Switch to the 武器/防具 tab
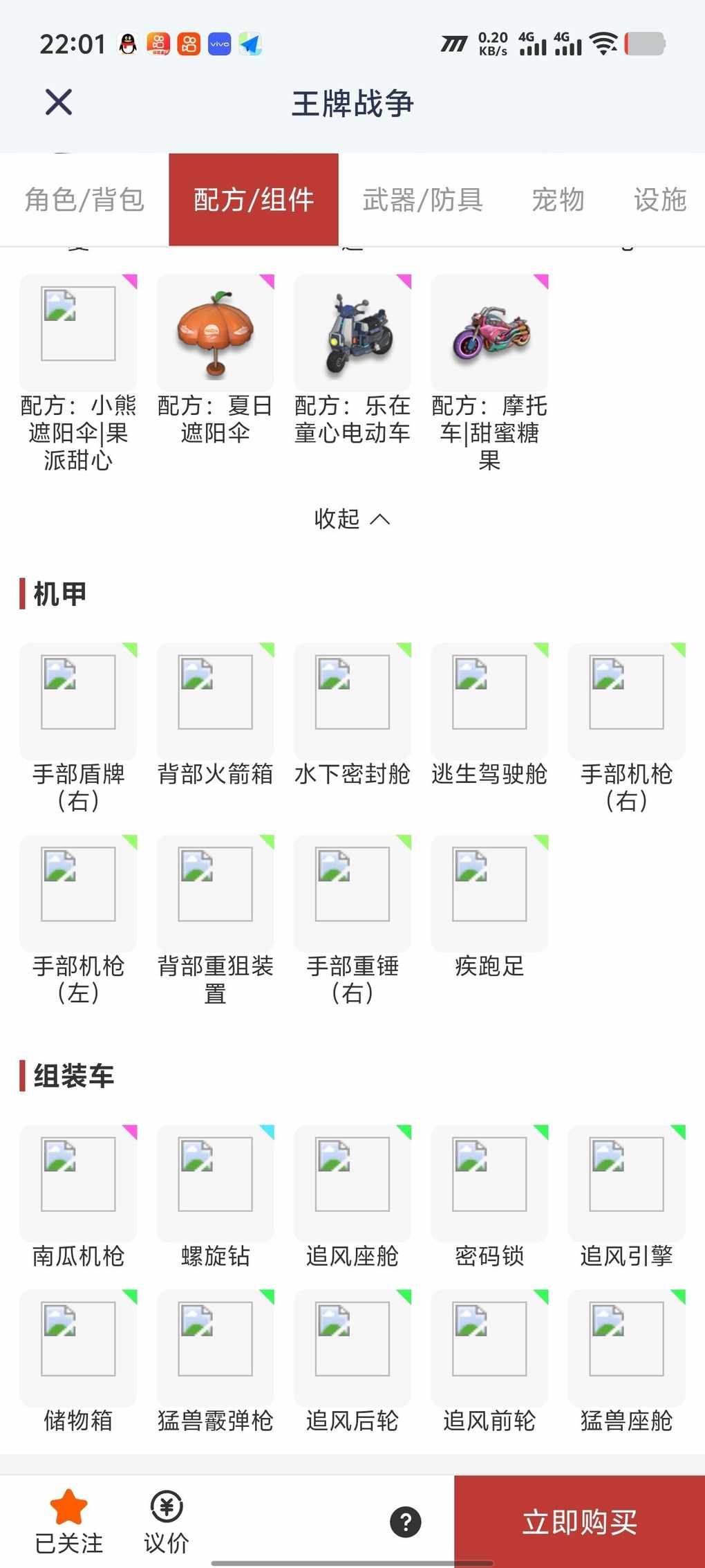The height and width of the screenshot is (1568, 705). (422, 200)
